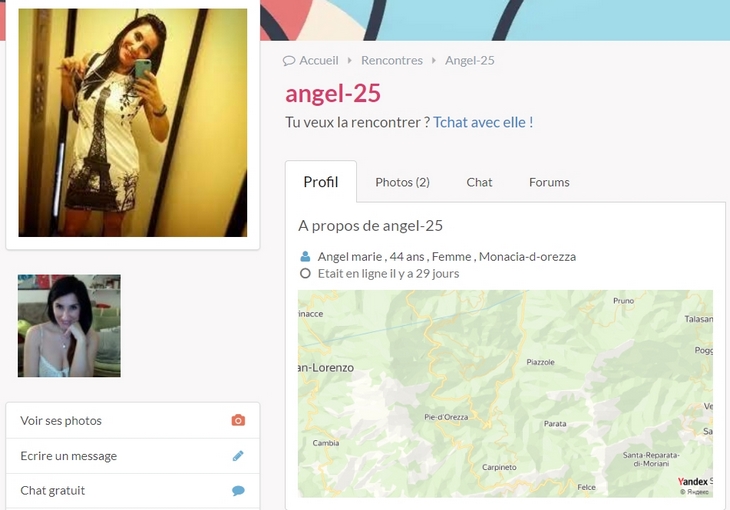Open 'Voir ses photos' row

coord(132,421)
